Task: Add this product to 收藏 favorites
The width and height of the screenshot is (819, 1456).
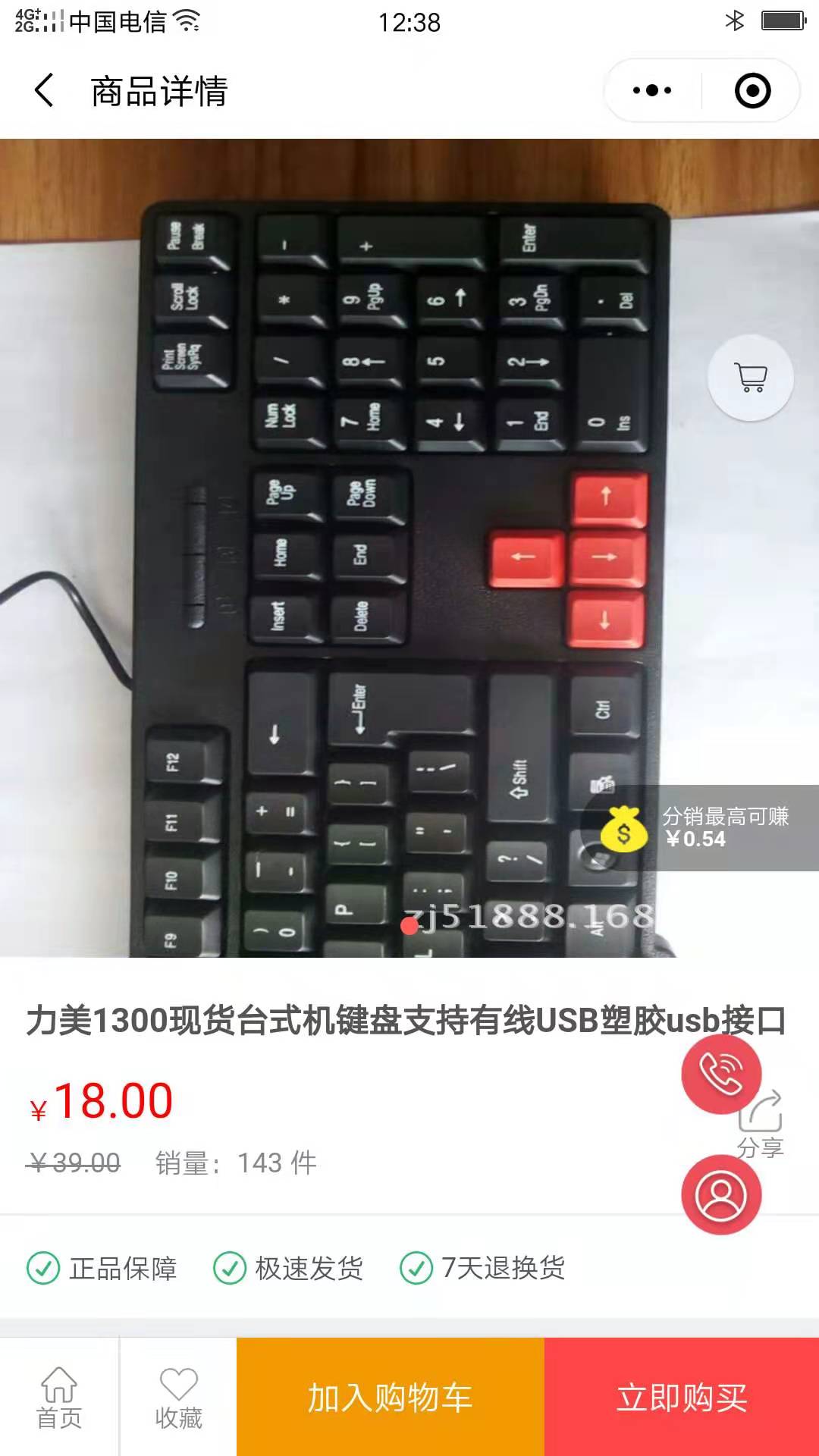Action: 178,1397
